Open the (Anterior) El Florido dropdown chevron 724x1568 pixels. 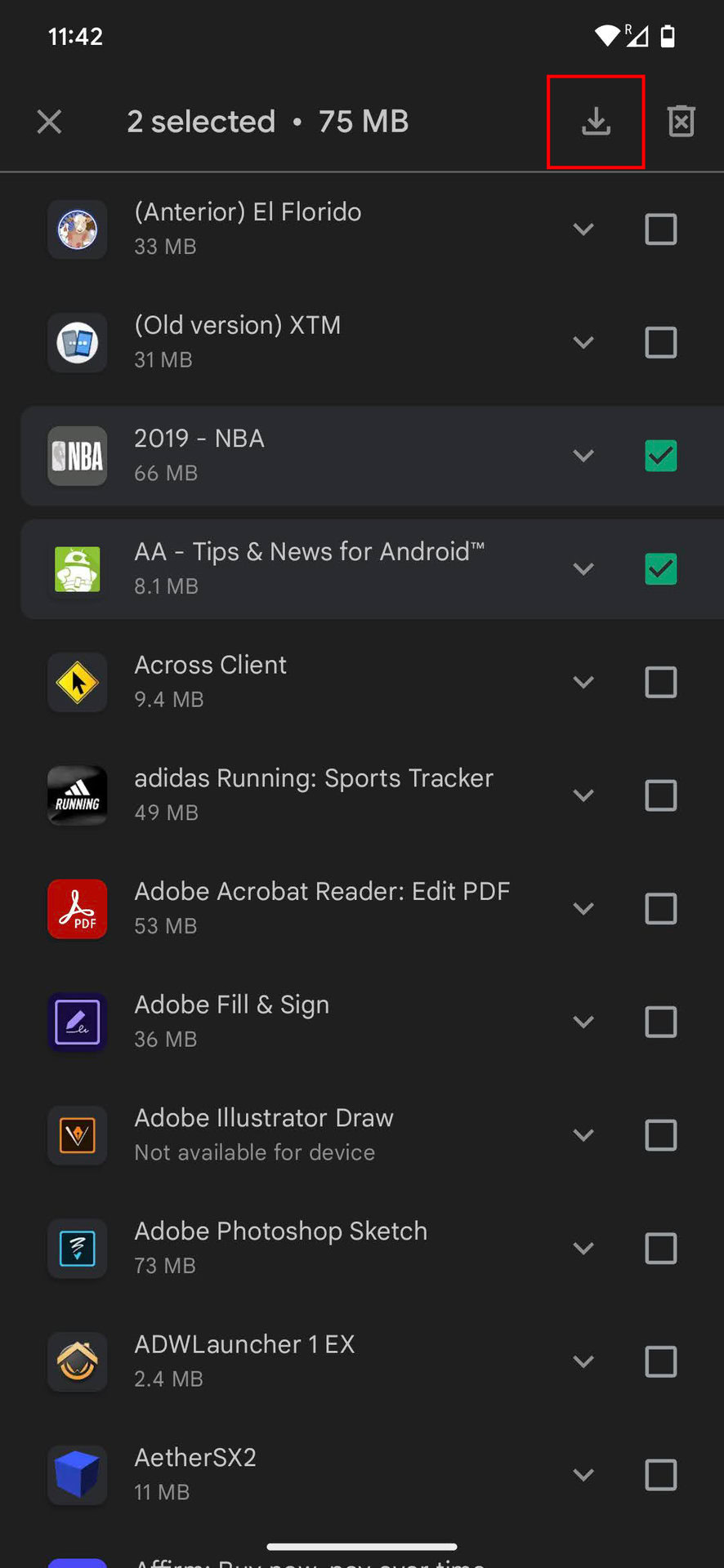pyautogui.click(x=583, y=229)
